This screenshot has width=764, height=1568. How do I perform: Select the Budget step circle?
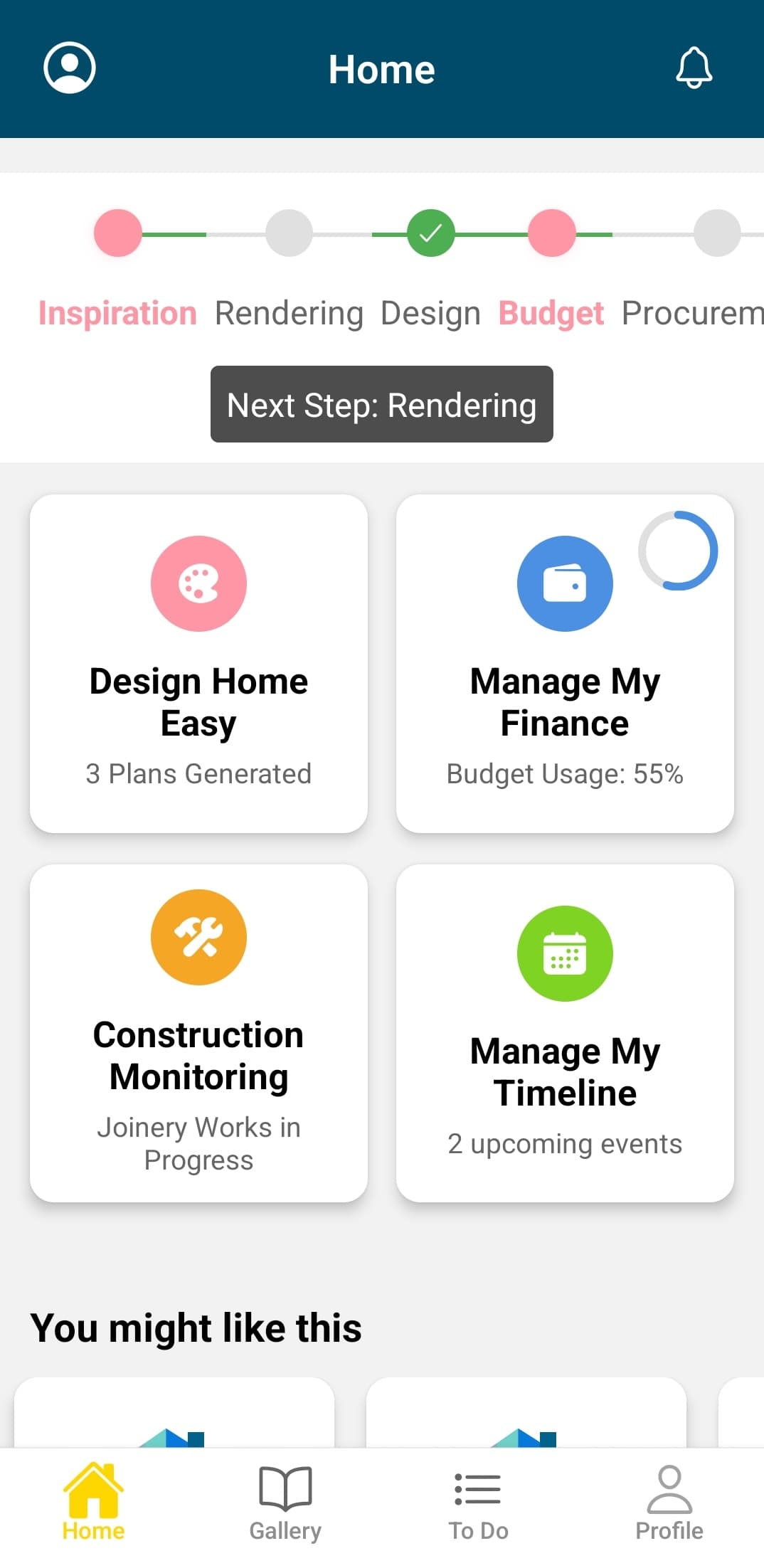click(553, 235)
